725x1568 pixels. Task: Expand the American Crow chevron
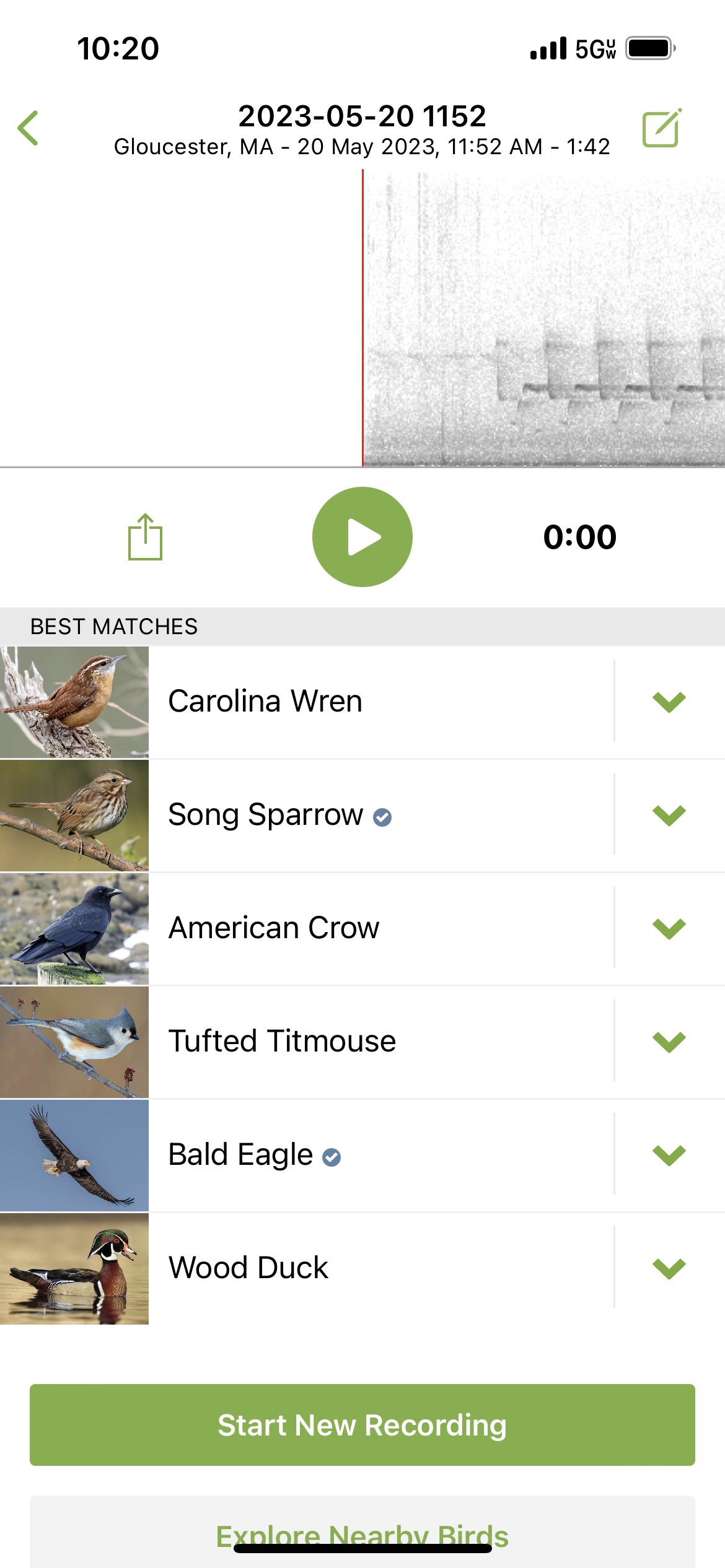669,928
